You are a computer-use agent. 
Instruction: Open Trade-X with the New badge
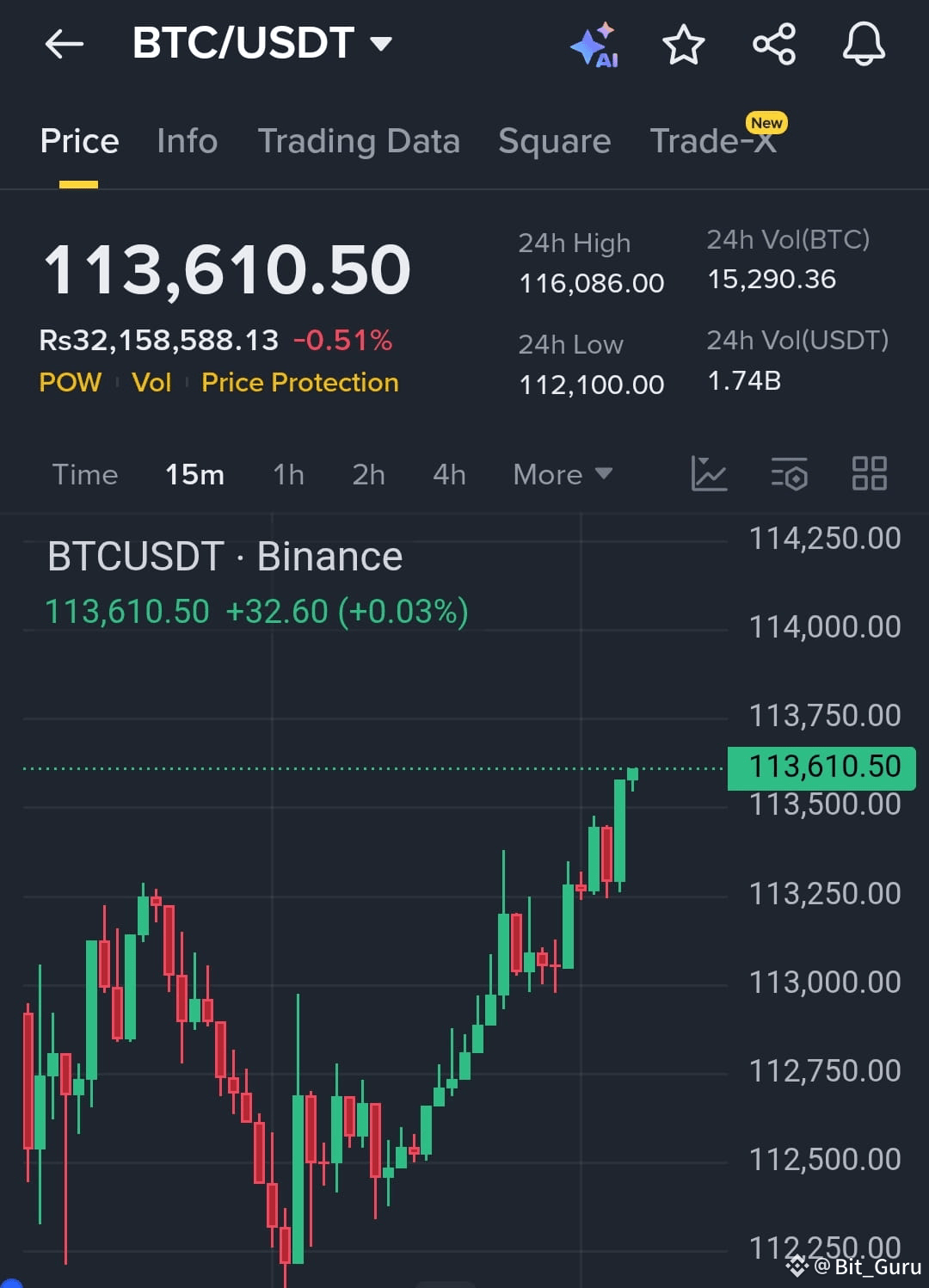pyautogui.click(x=713, y=141)
